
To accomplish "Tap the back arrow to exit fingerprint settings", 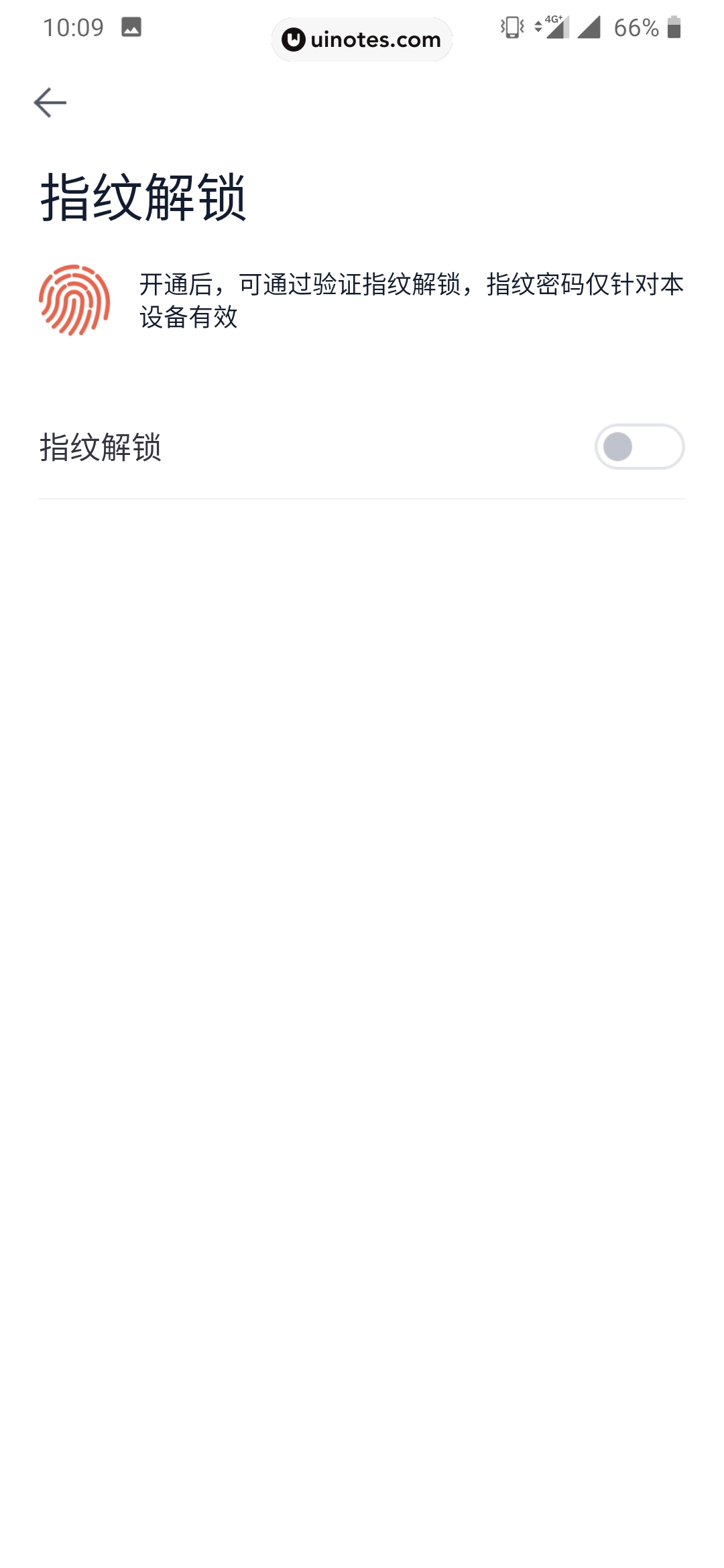I will [x=49, y=103].
